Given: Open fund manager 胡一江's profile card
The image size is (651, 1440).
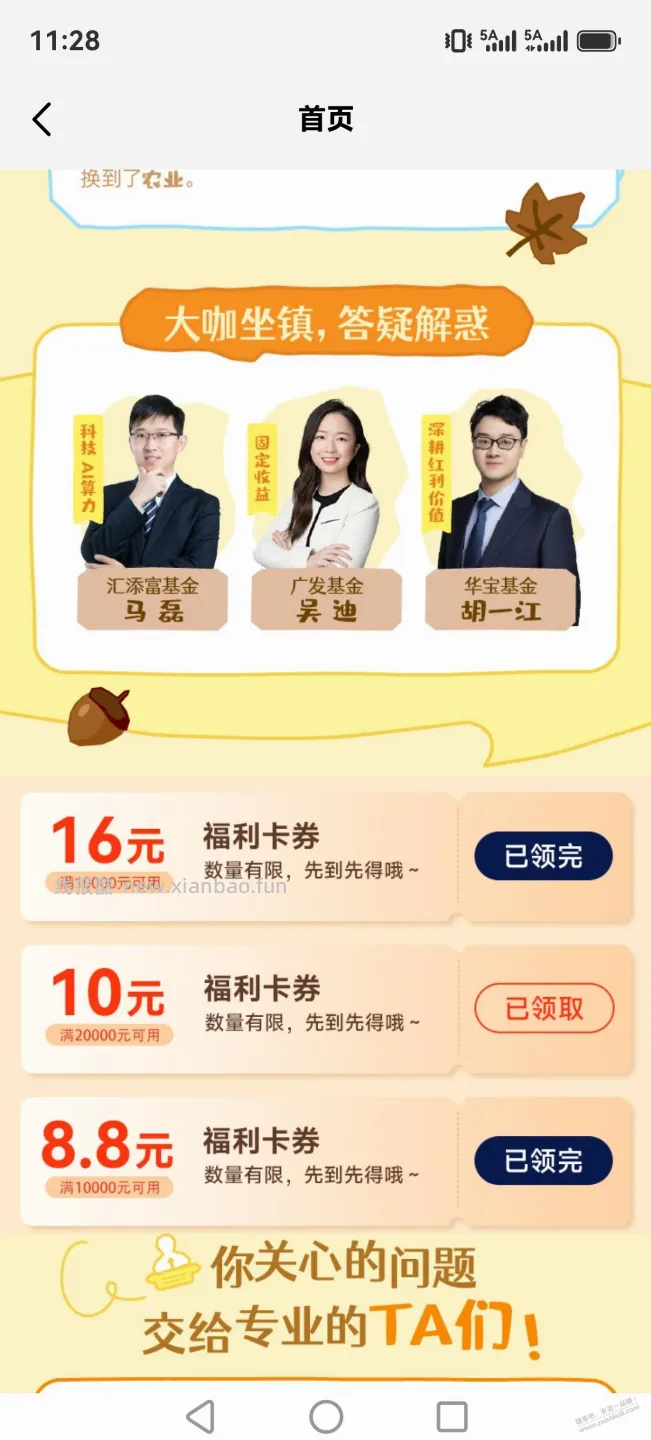Looking at the screenshot, I should pos(500,511).
